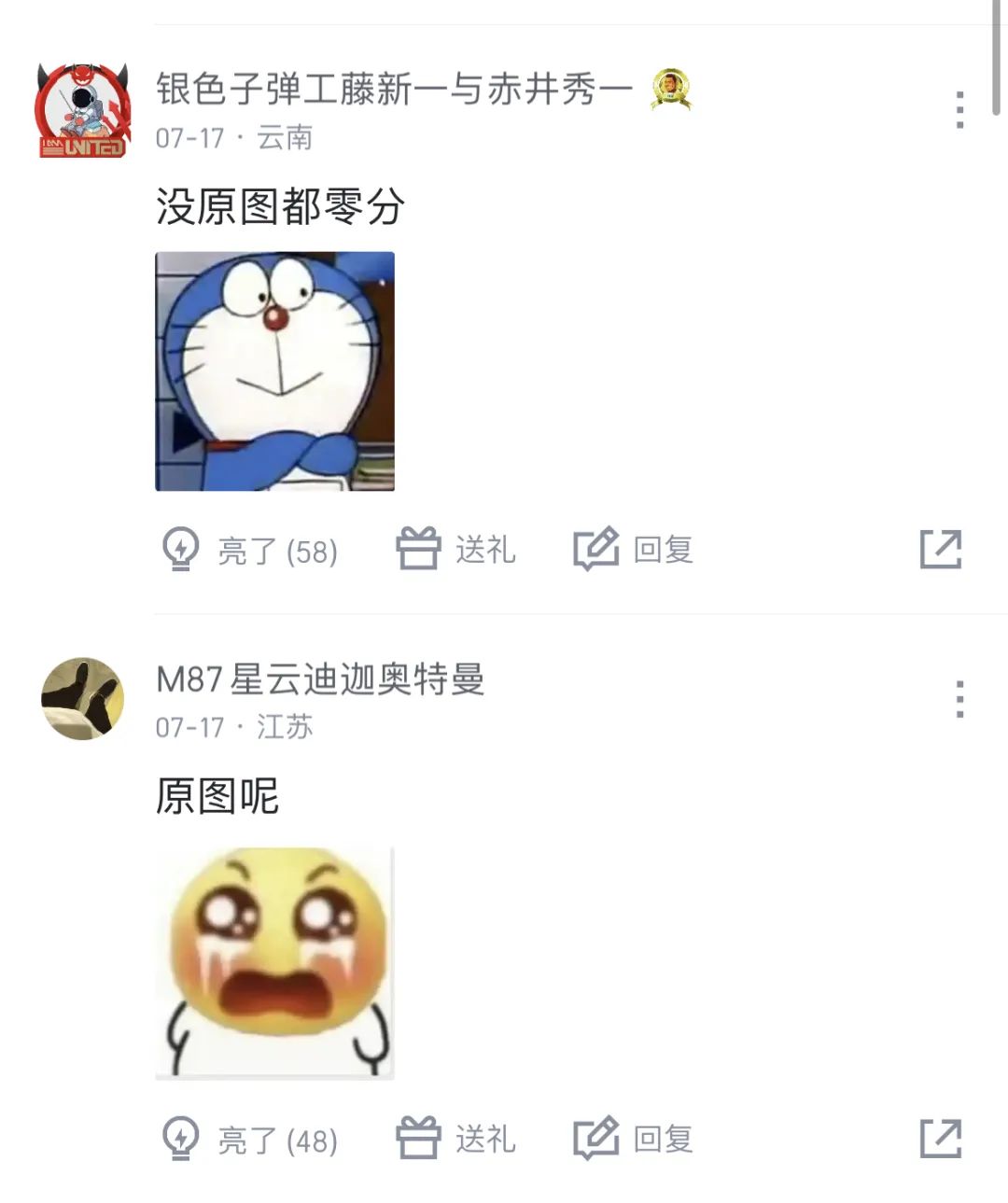Reply to the 没原图都零分 comment
The width and height of the screenshot is (1008, 1203).
[x=633, y=549]
